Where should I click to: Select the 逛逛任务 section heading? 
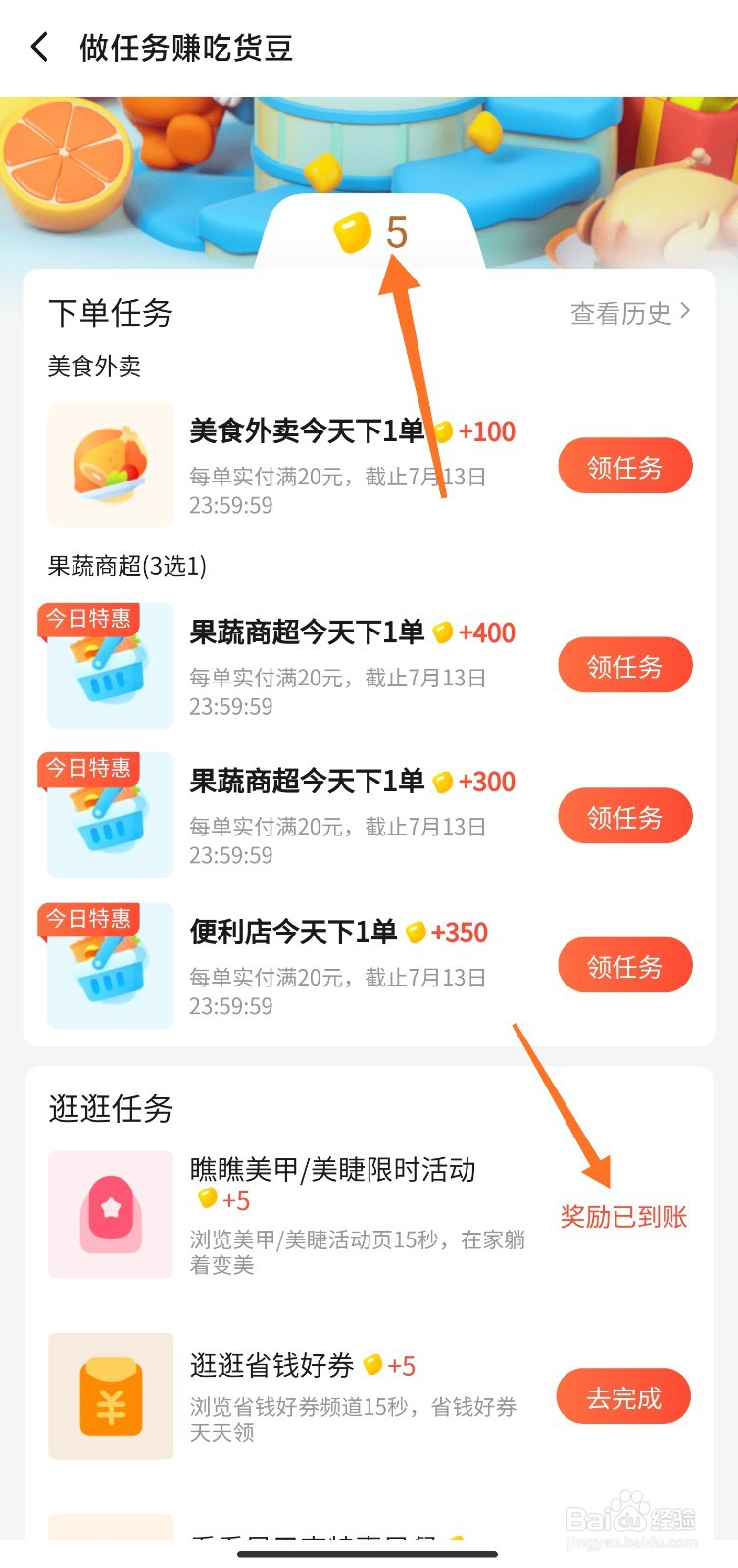[111, 1109]
